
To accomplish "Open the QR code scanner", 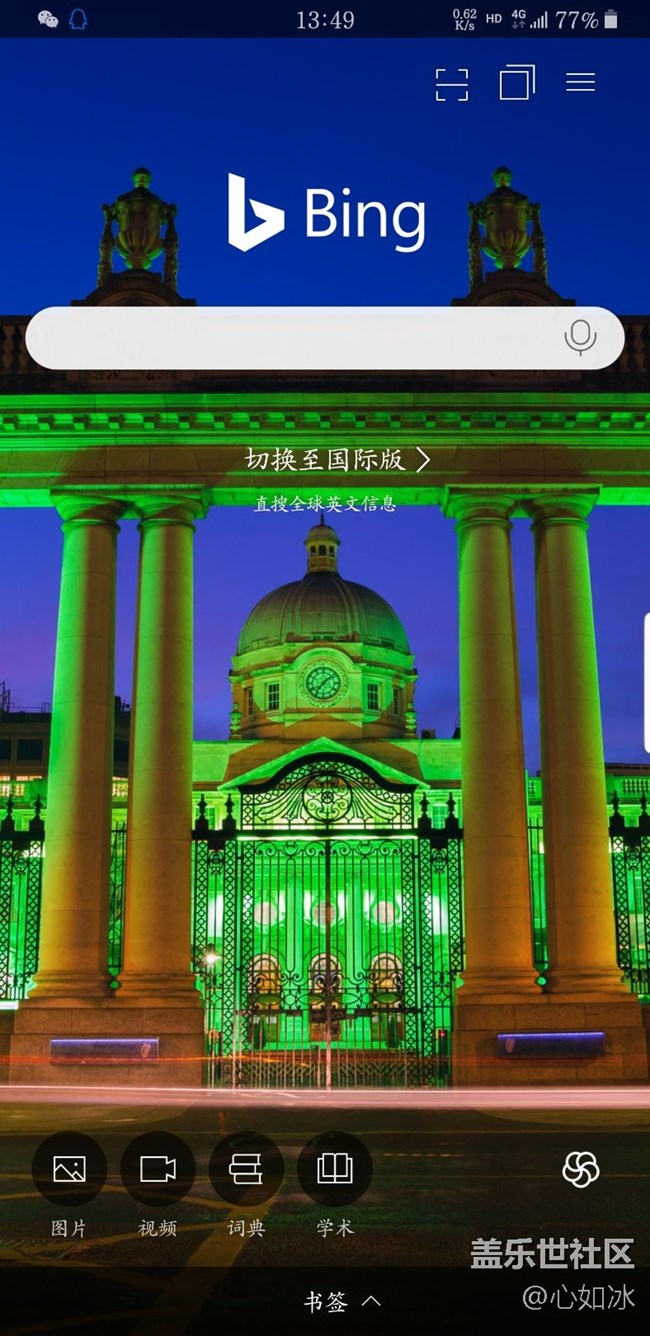I will pos(452,84).
